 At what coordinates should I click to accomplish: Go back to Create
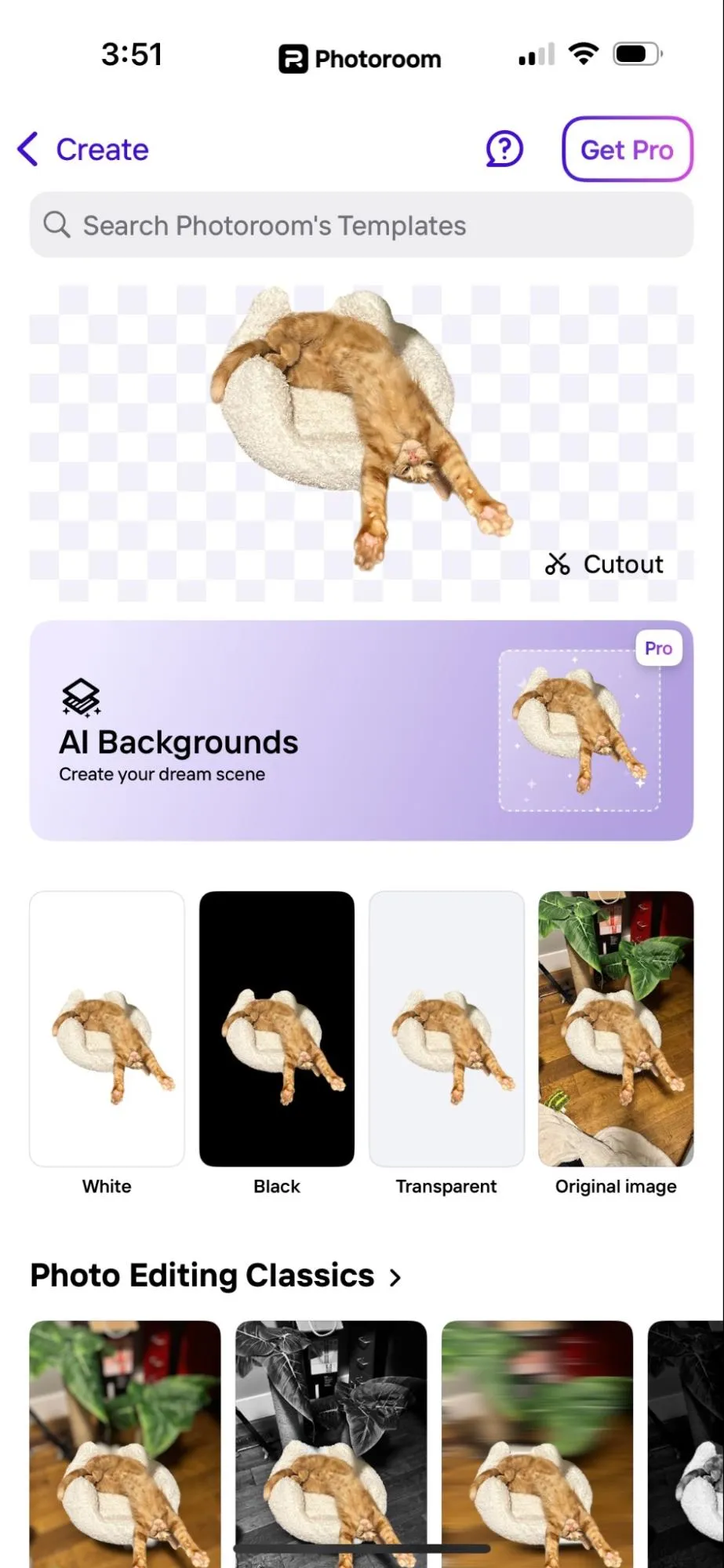[x=84, y=149]
